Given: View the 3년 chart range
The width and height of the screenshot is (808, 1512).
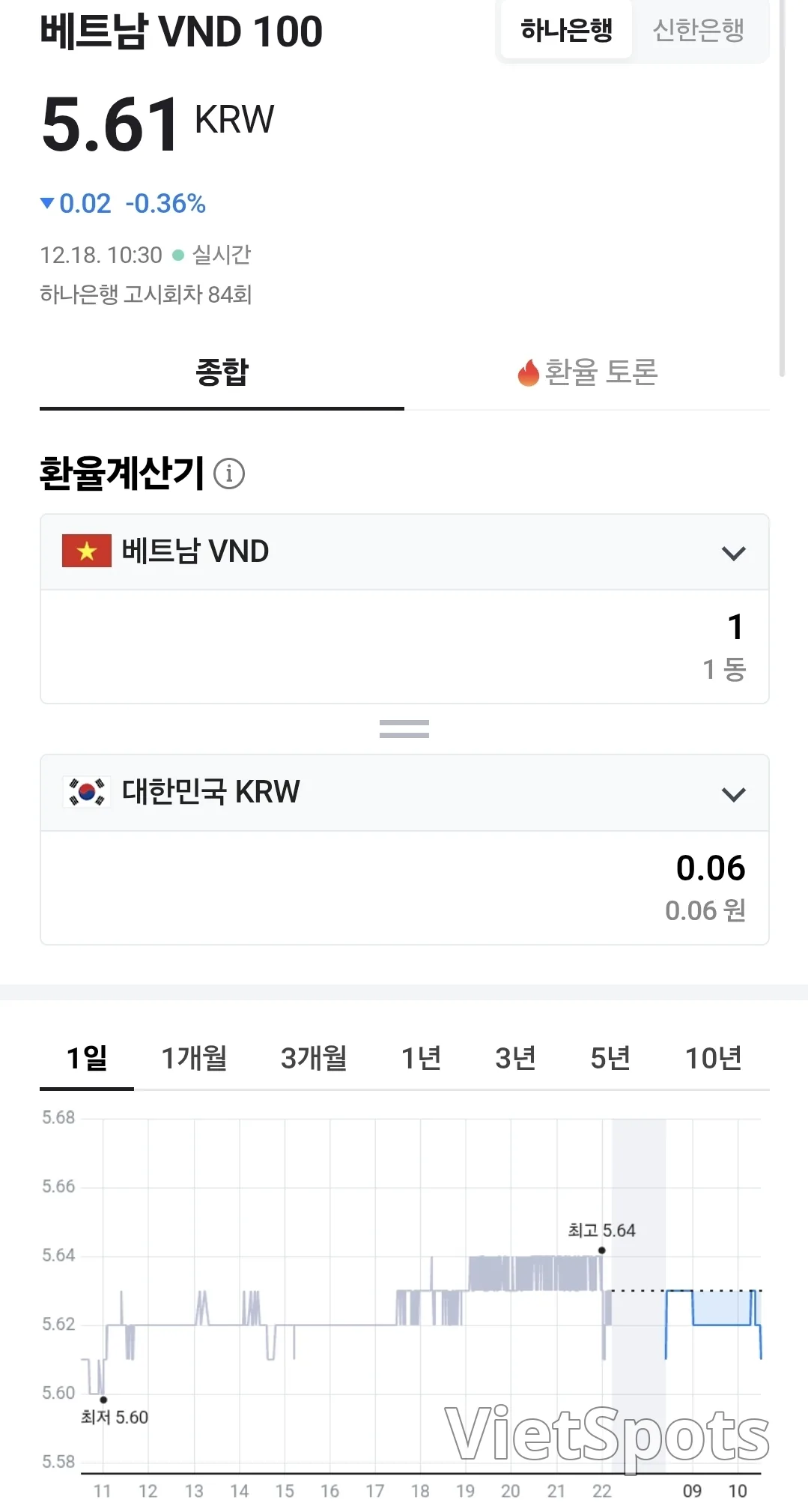Looking at the screenshot, I should (515, 1058).
